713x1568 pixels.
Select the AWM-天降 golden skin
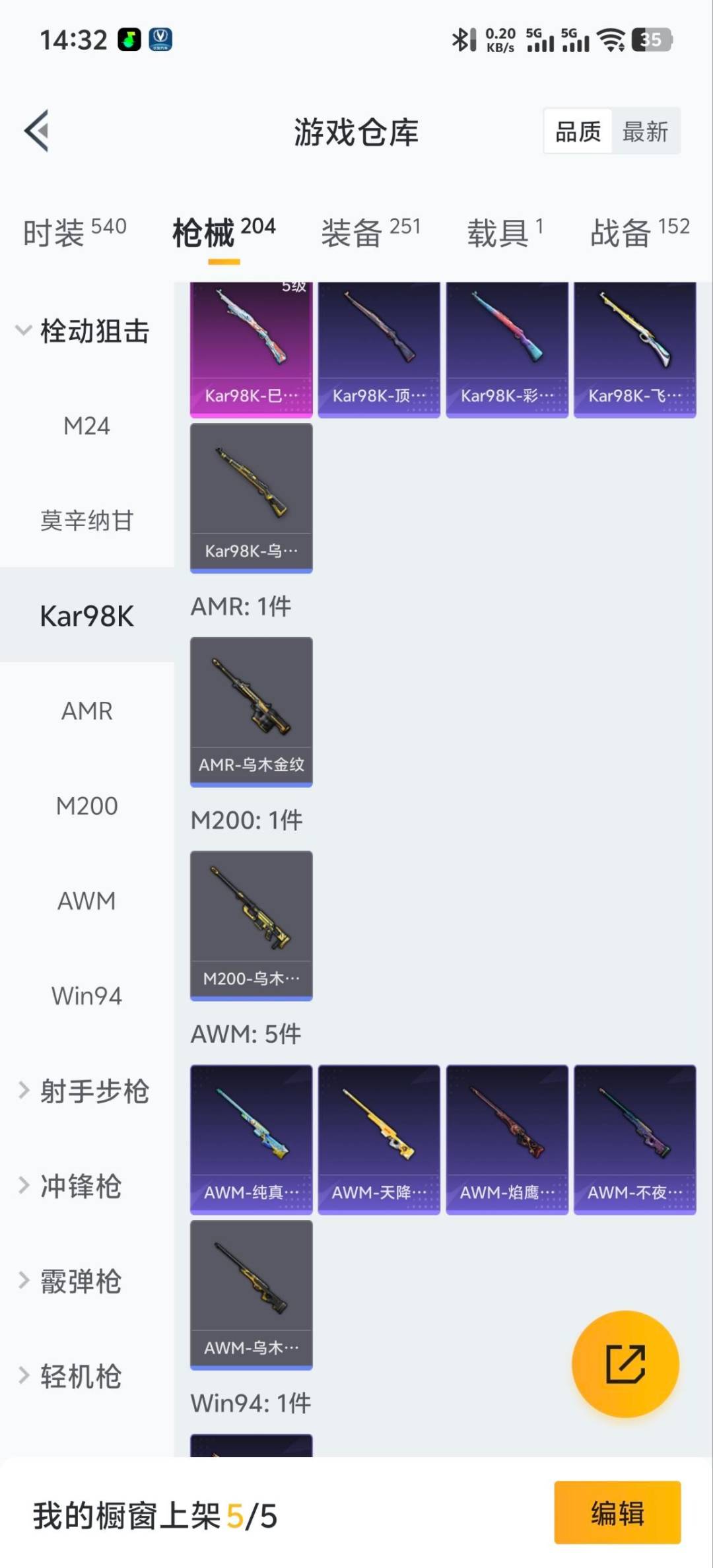pyautogui.click(x=379, y=1139)
